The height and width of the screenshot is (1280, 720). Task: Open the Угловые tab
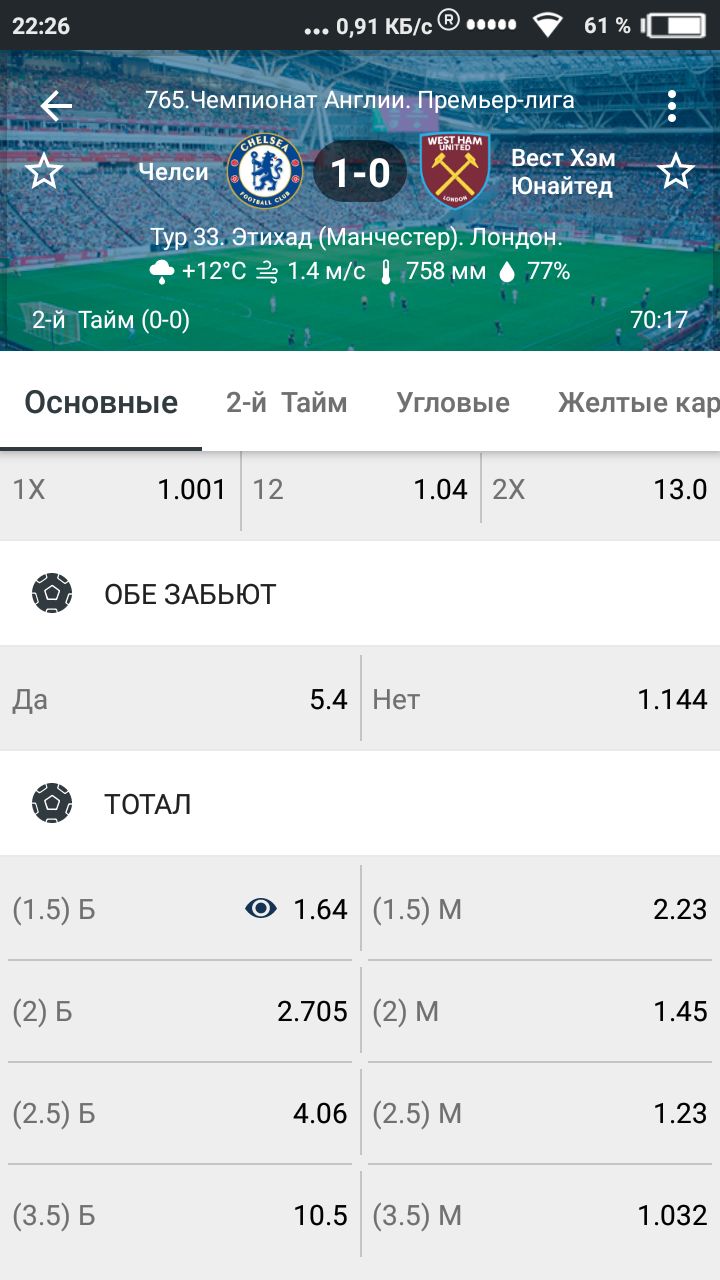[453, 402]
